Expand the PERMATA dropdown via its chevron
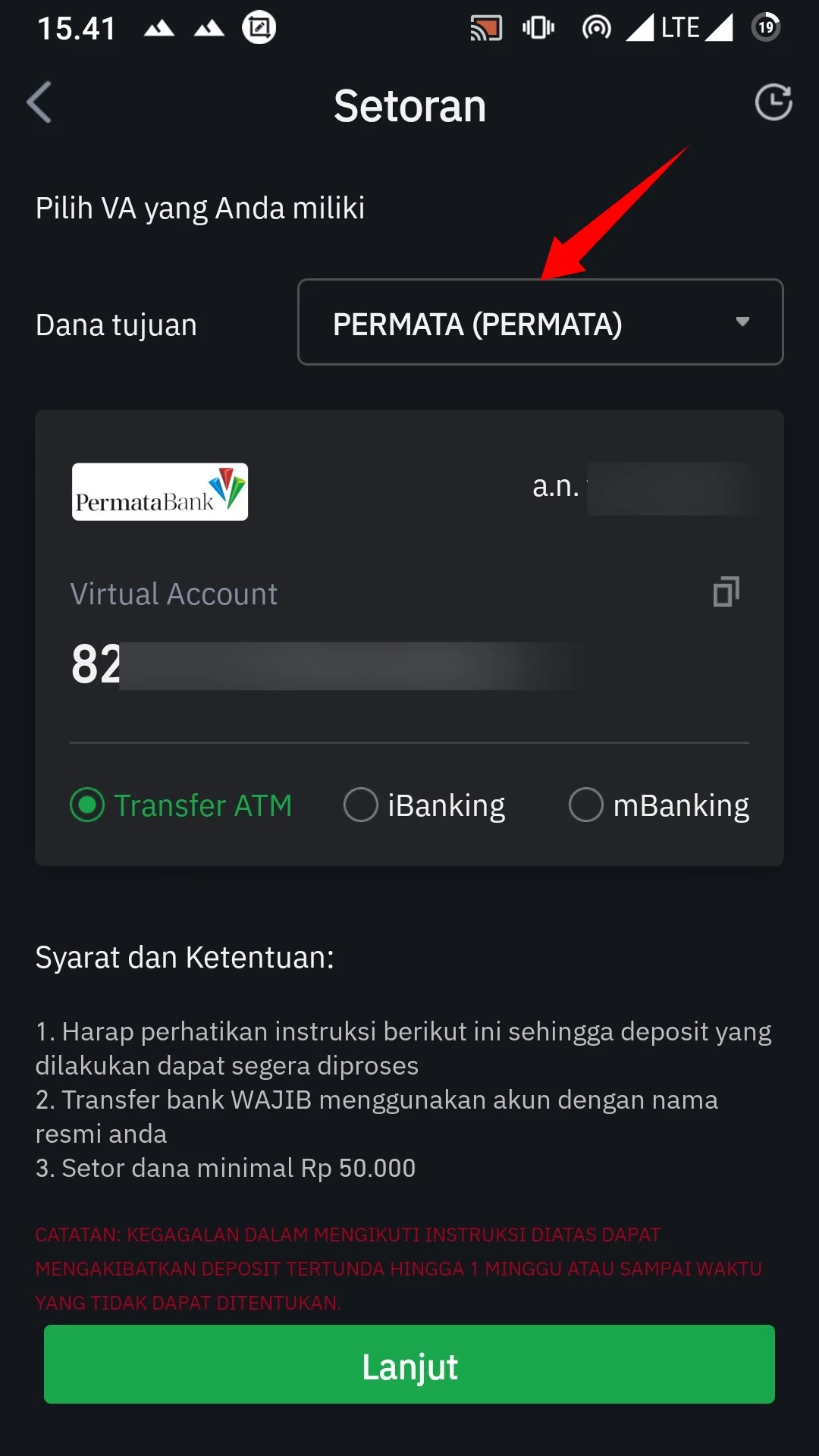819x1456 pixels. point(742,322)
